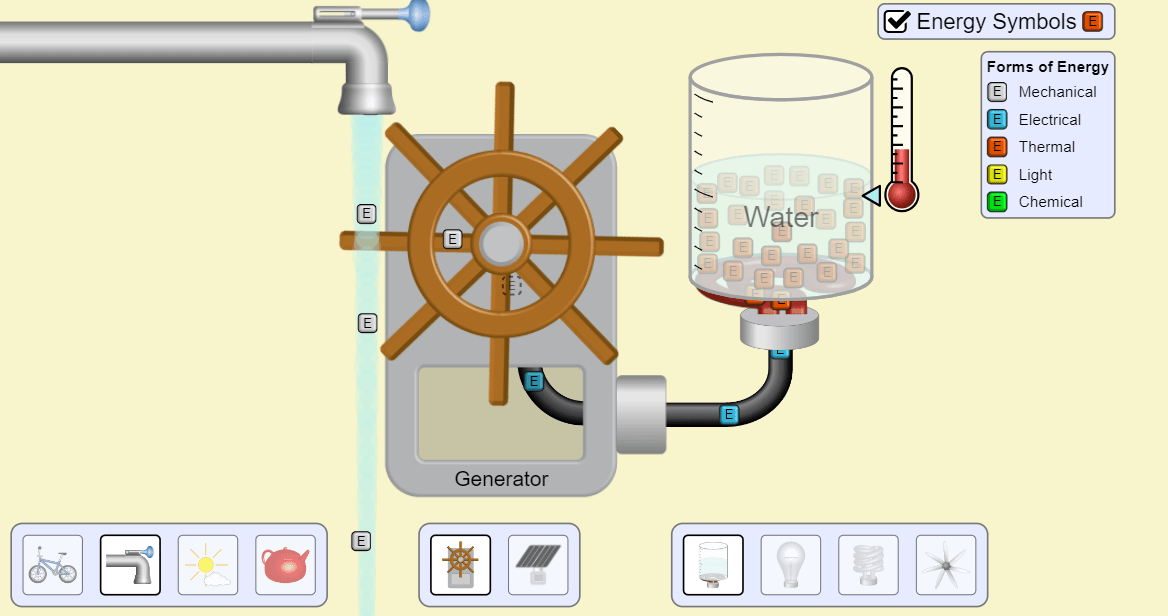The image size is (1168, 616).
Task: Select the fan energy user
Action: (x=945, y=565)
